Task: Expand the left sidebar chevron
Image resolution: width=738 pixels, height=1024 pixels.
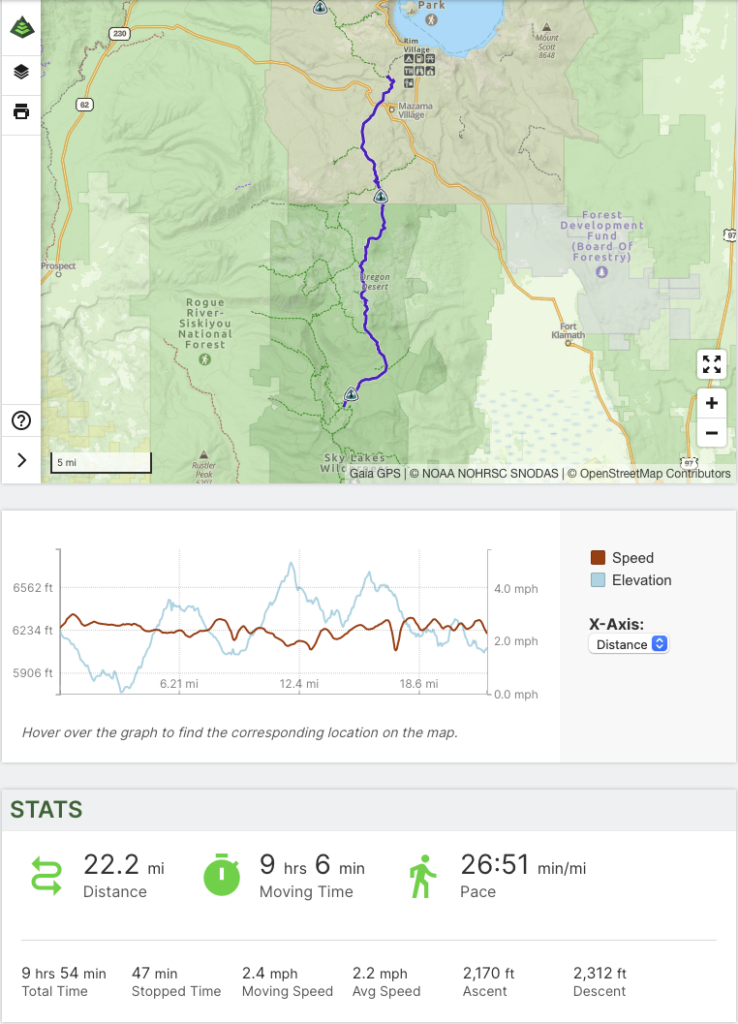Action: [x=21, y=460]
